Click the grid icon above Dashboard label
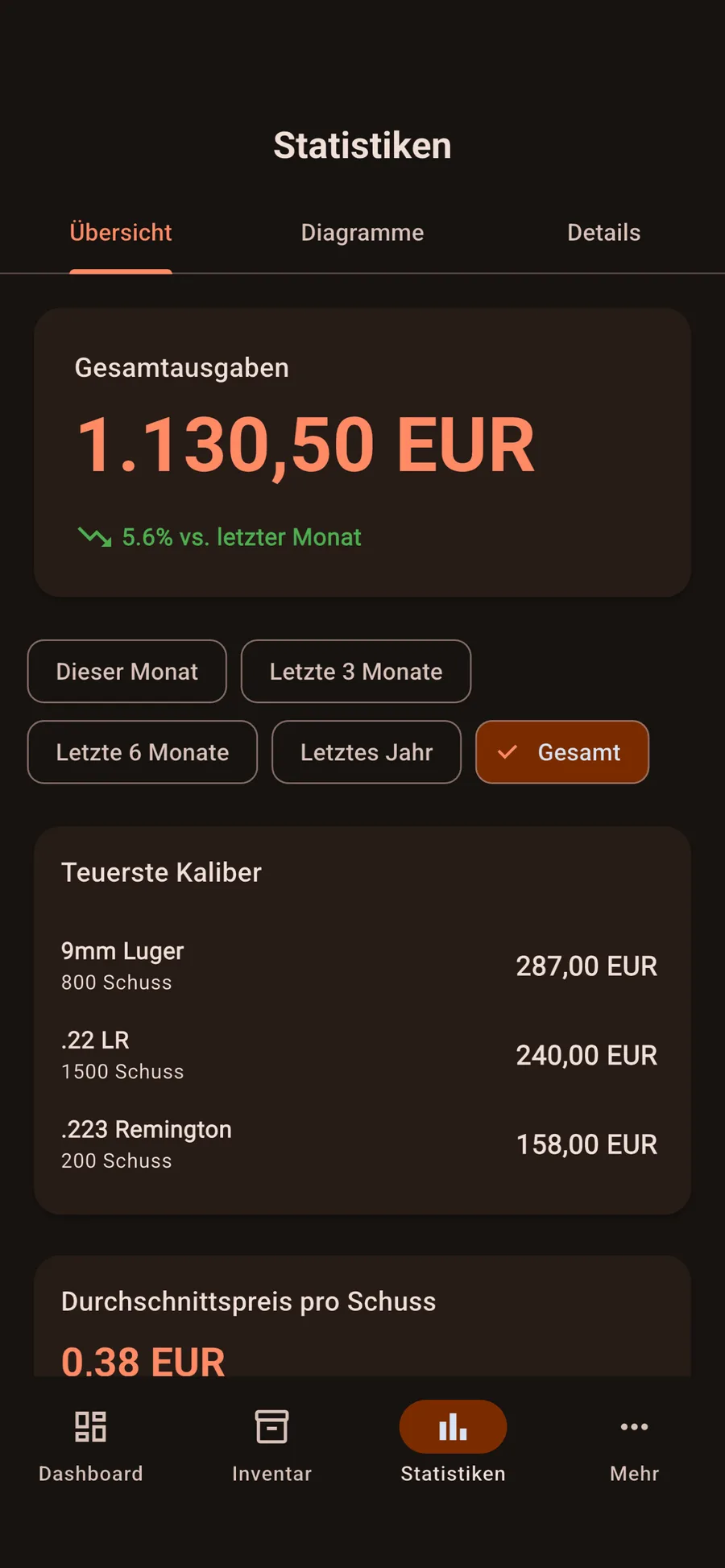This screenshot has height=1568, width=725. (x=90, y=1425)
